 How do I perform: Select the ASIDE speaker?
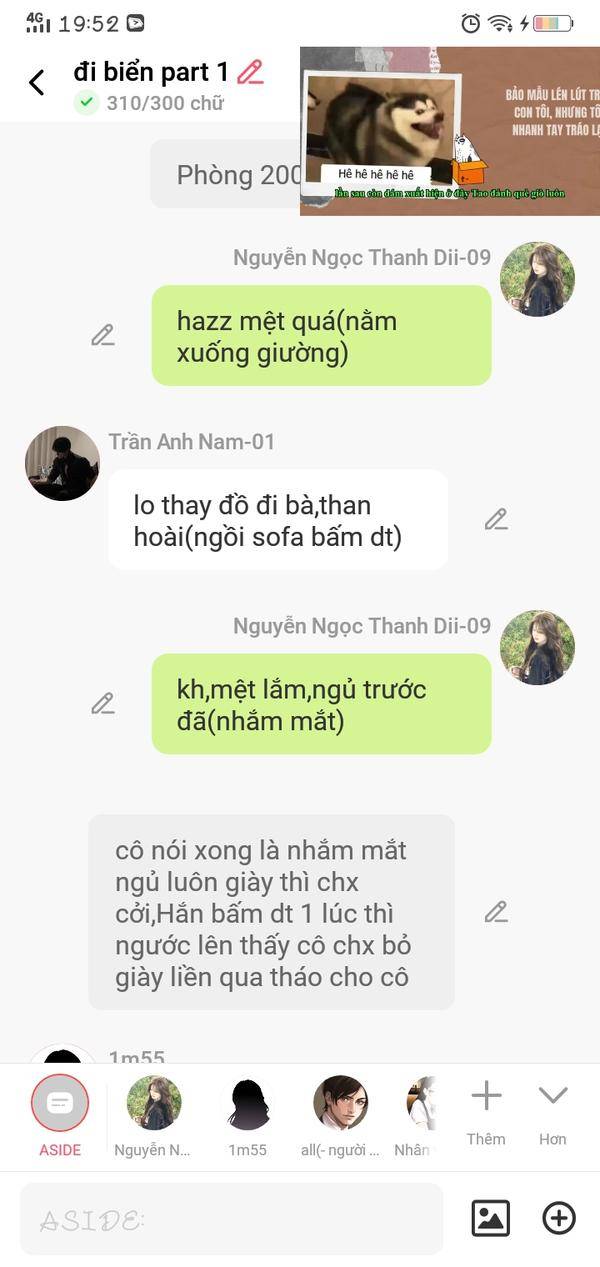tap(60, 1115)
